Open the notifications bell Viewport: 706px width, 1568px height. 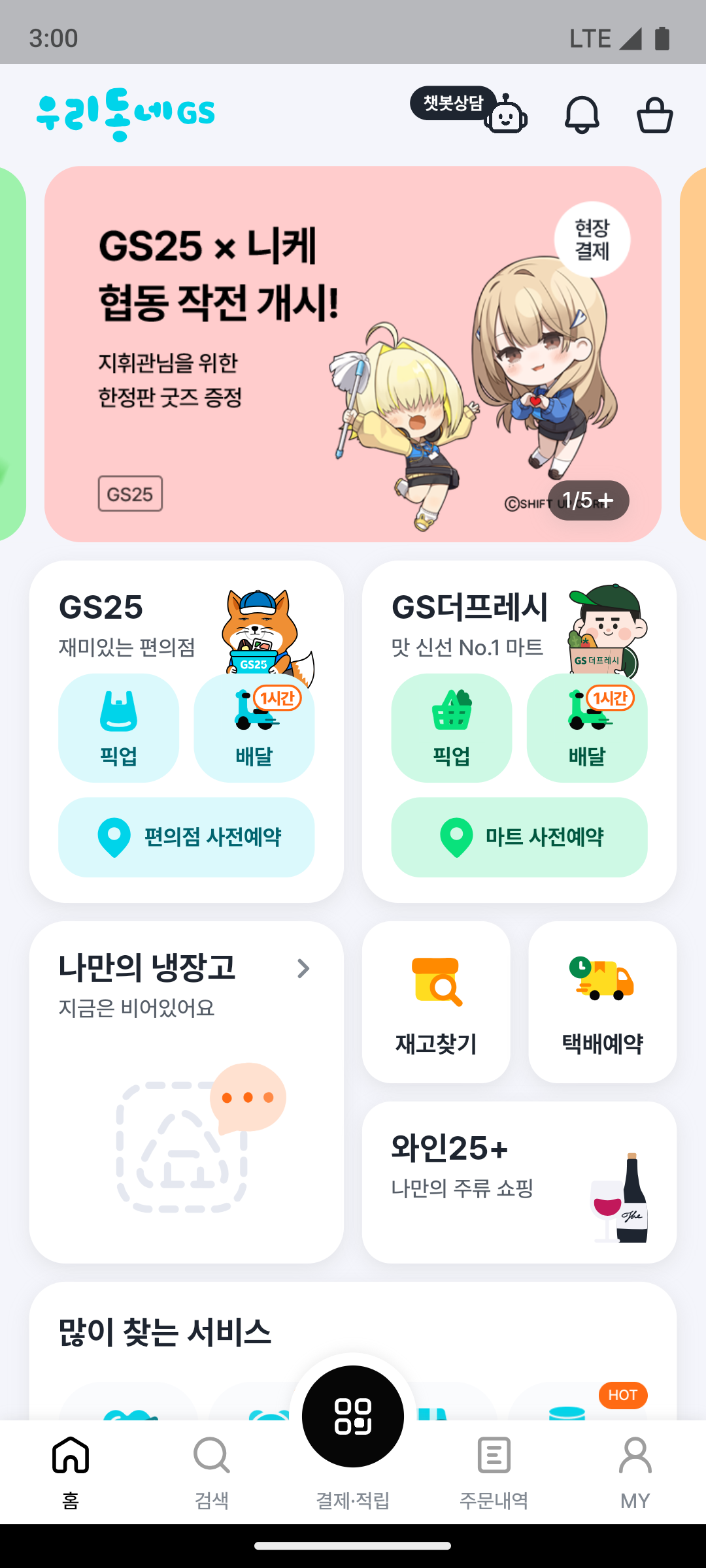582,115
